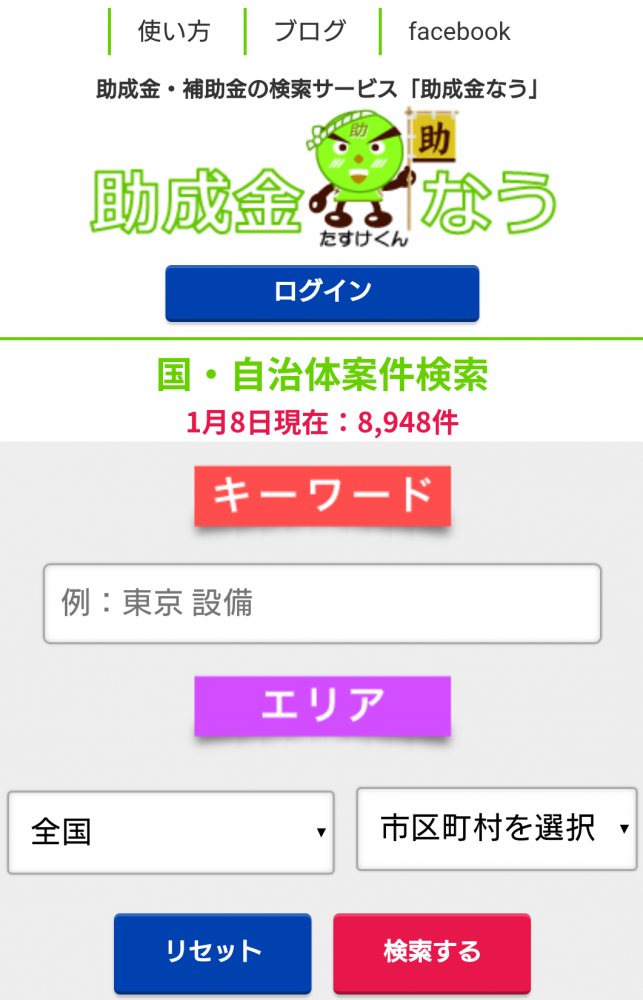Go to the facebook link
The image size is (643, 1000).
coord(459,31)
